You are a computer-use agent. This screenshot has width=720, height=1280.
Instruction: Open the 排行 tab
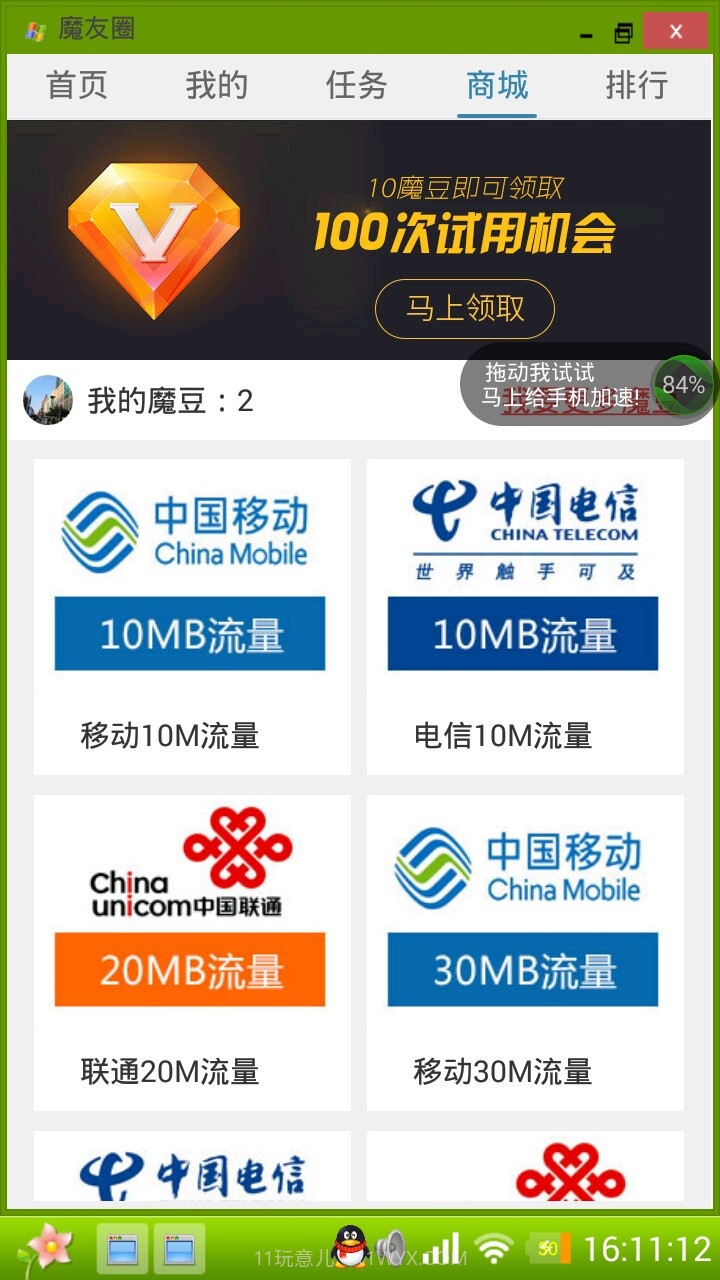click(x=637, y=85)
